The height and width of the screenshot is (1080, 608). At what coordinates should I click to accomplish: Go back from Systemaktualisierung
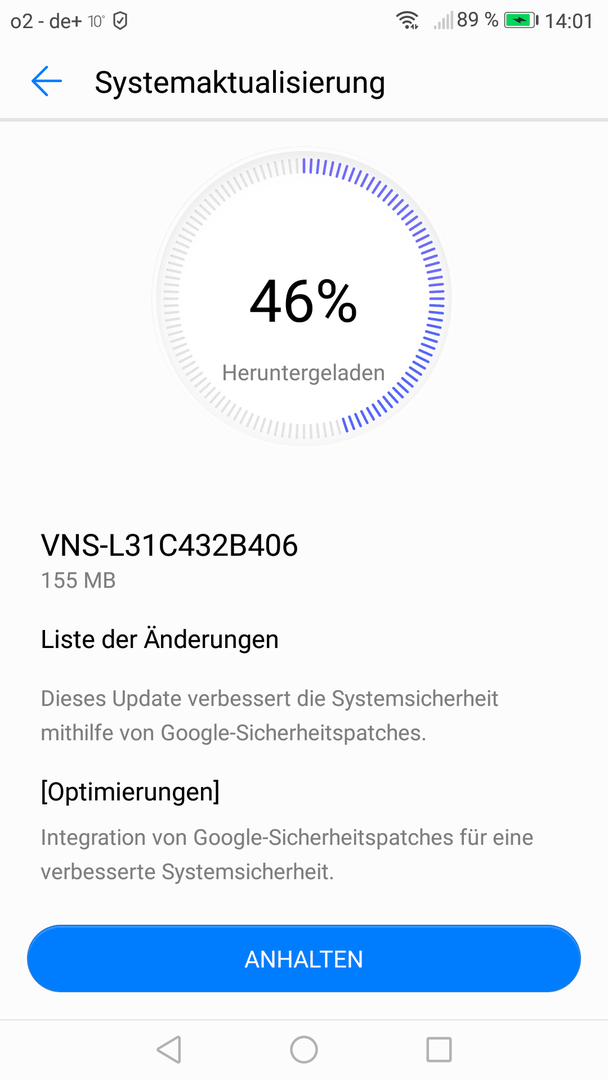pyautogui.click(x=46, y=82)
